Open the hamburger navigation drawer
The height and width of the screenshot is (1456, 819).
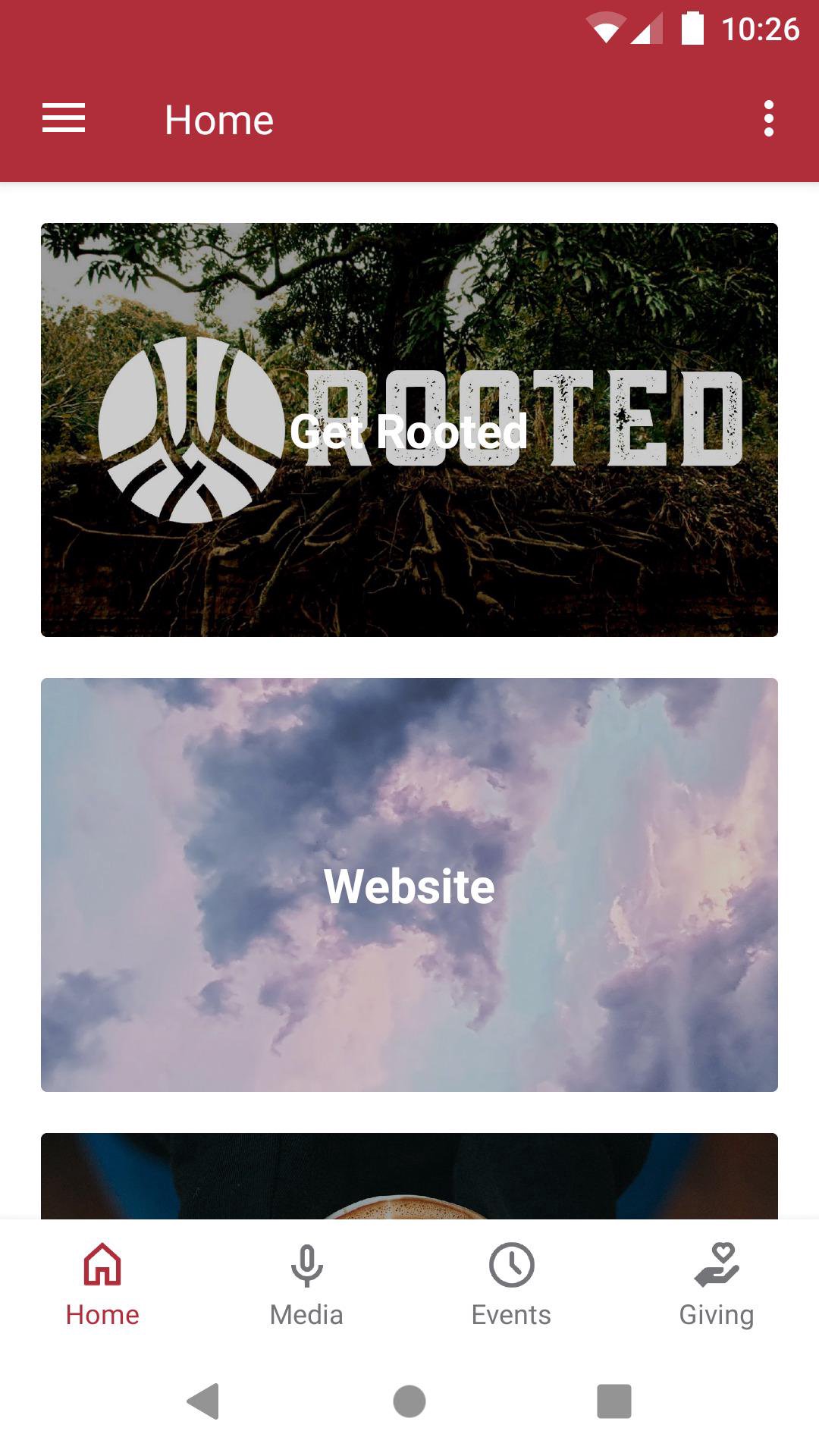click(x=64, y=119)
